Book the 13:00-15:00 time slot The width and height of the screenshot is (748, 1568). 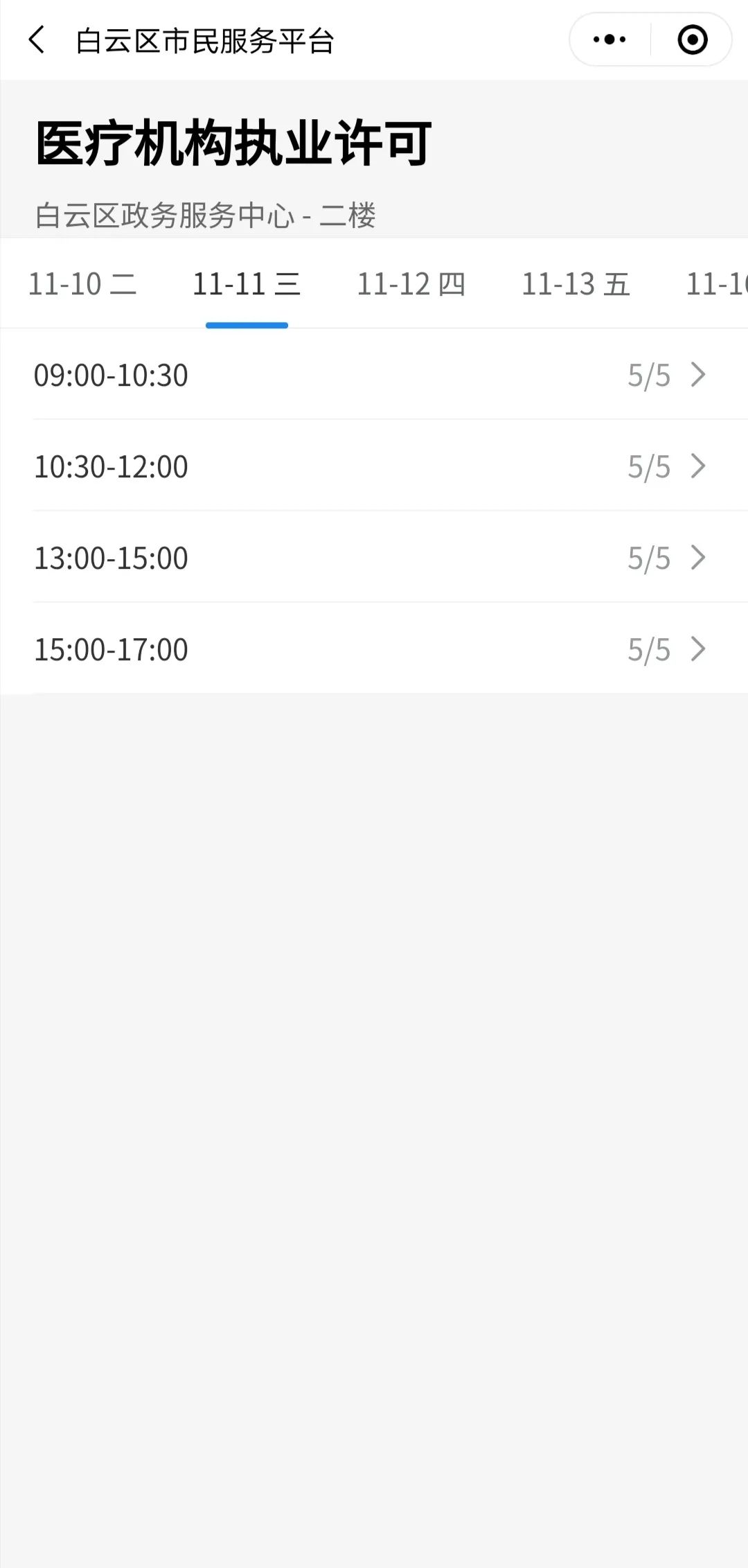pyautogui.click(x=374, y=558)
